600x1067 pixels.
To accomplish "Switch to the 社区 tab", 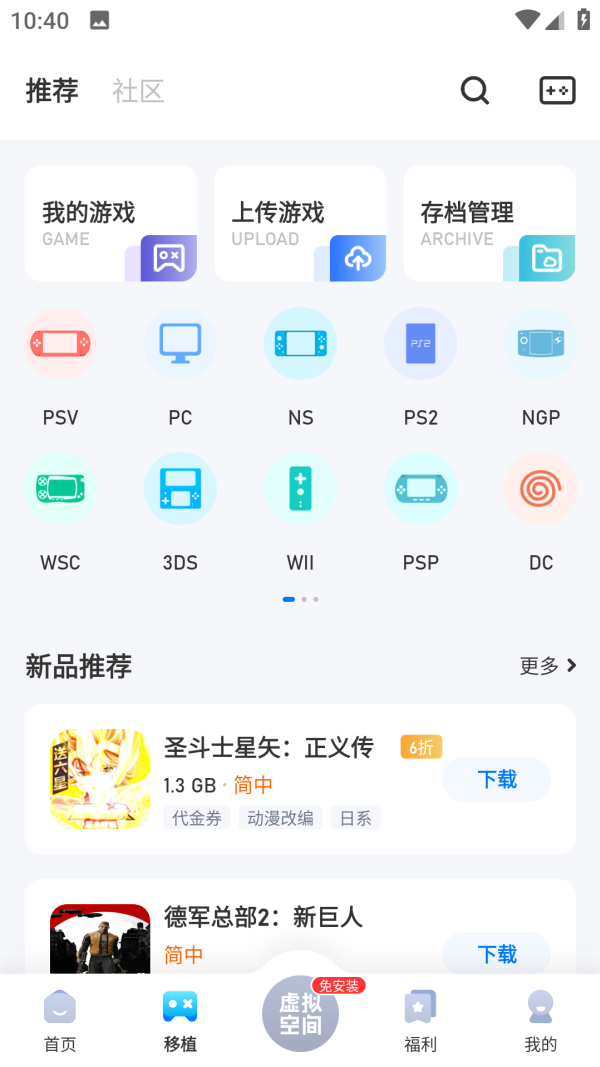I will coord(138,91).
